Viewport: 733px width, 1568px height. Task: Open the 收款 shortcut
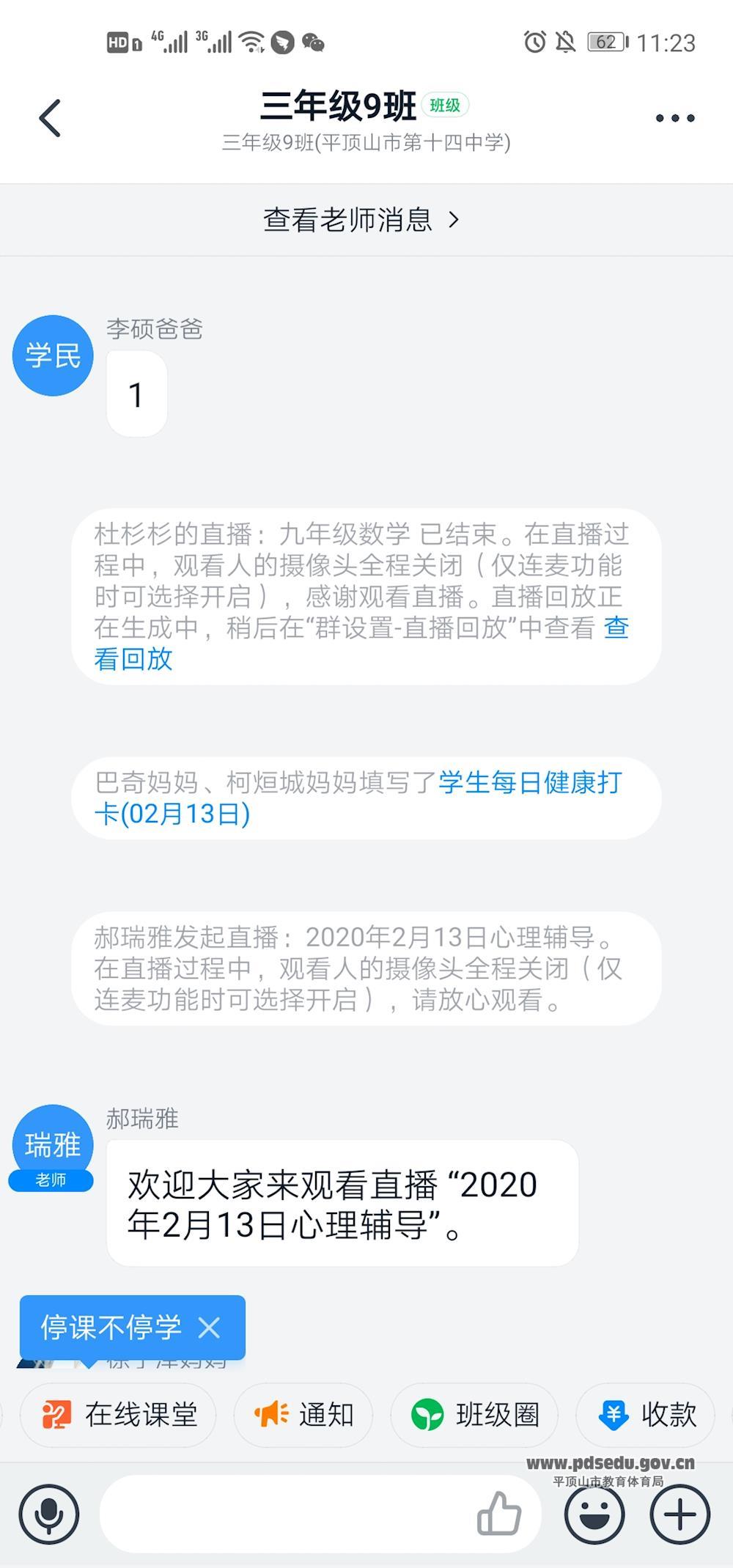point(646,1415)
